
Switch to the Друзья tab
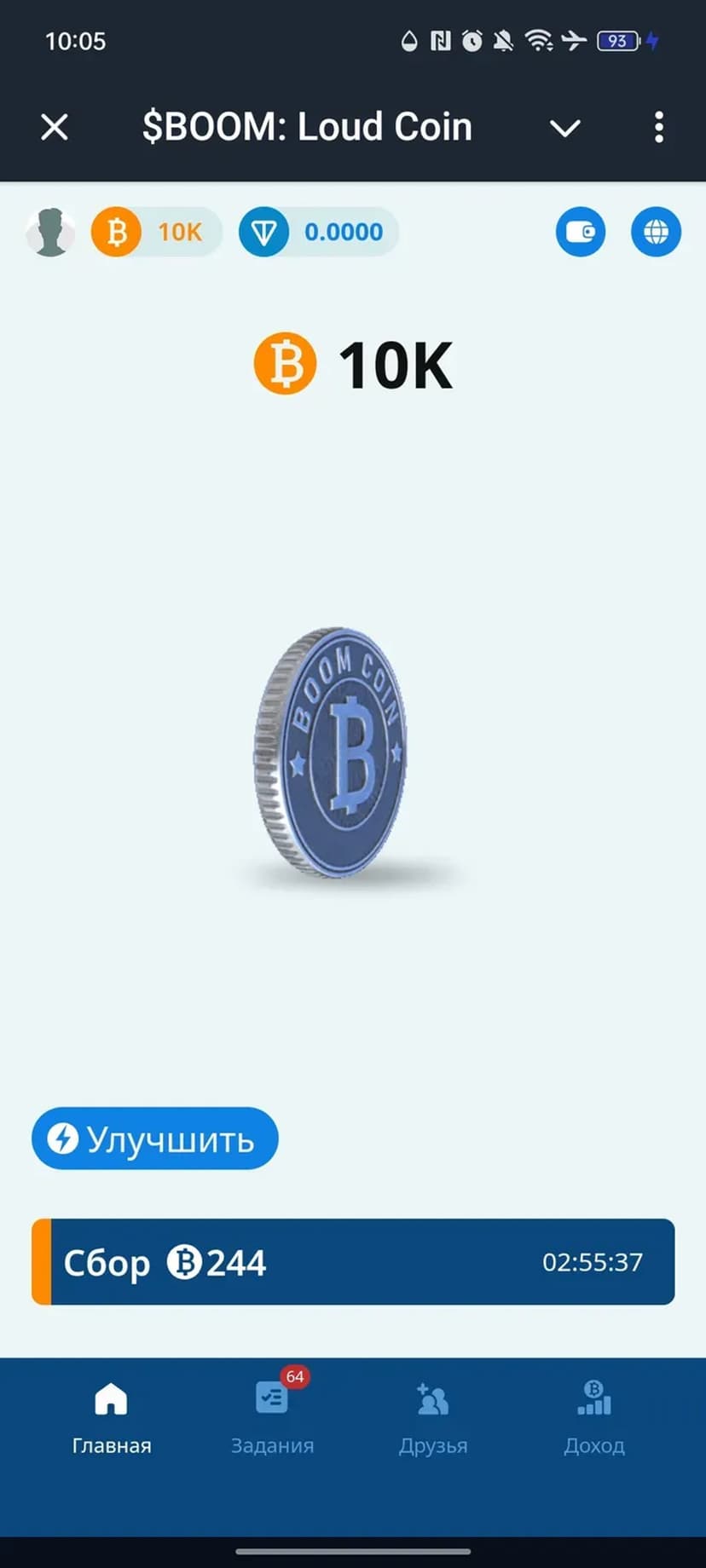click(433, 1415)
